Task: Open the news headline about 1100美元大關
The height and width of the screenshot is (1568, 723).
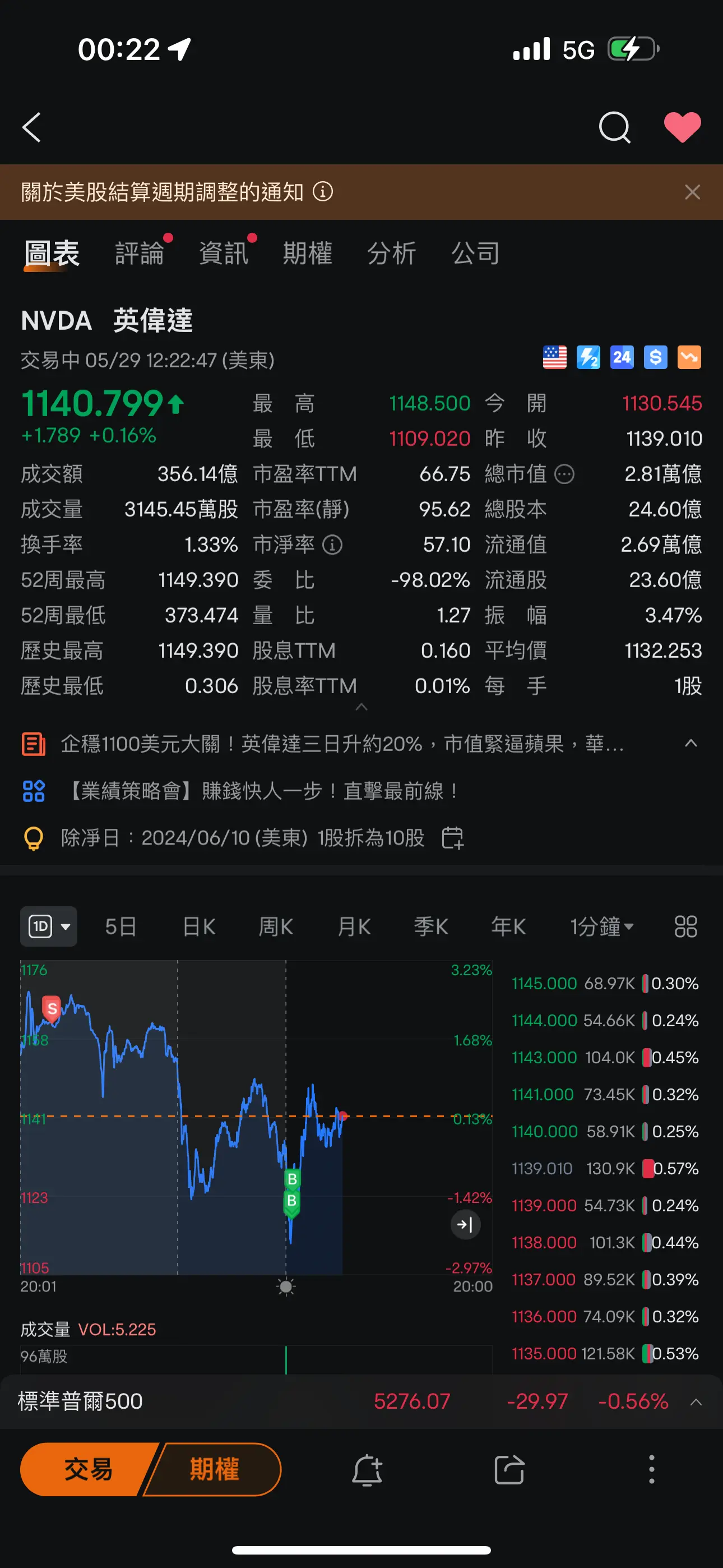Action: [341, 744]
